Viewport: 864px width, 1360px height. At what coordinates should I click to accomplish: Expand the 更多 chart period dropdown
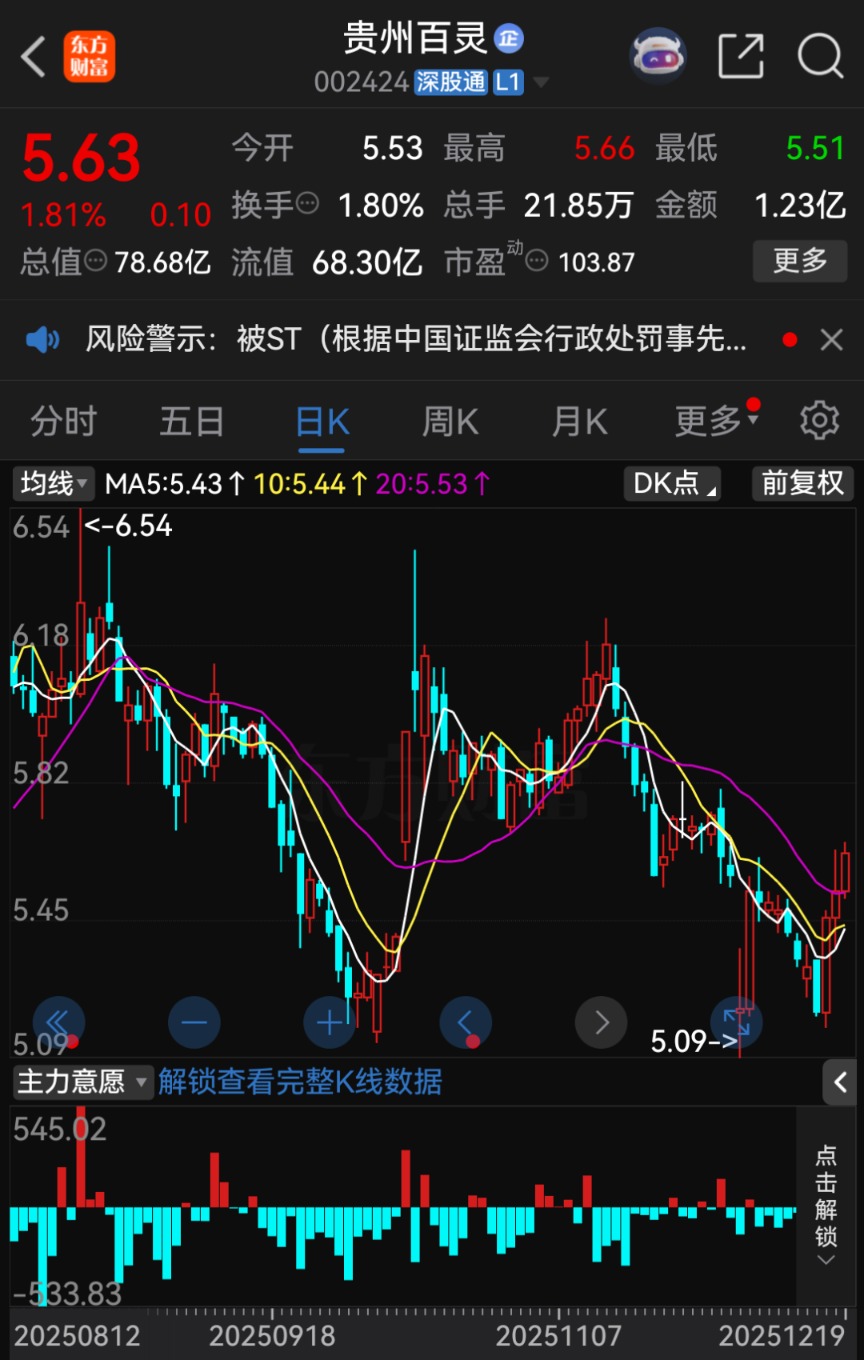pyautogui.click(x=715, y=421)
